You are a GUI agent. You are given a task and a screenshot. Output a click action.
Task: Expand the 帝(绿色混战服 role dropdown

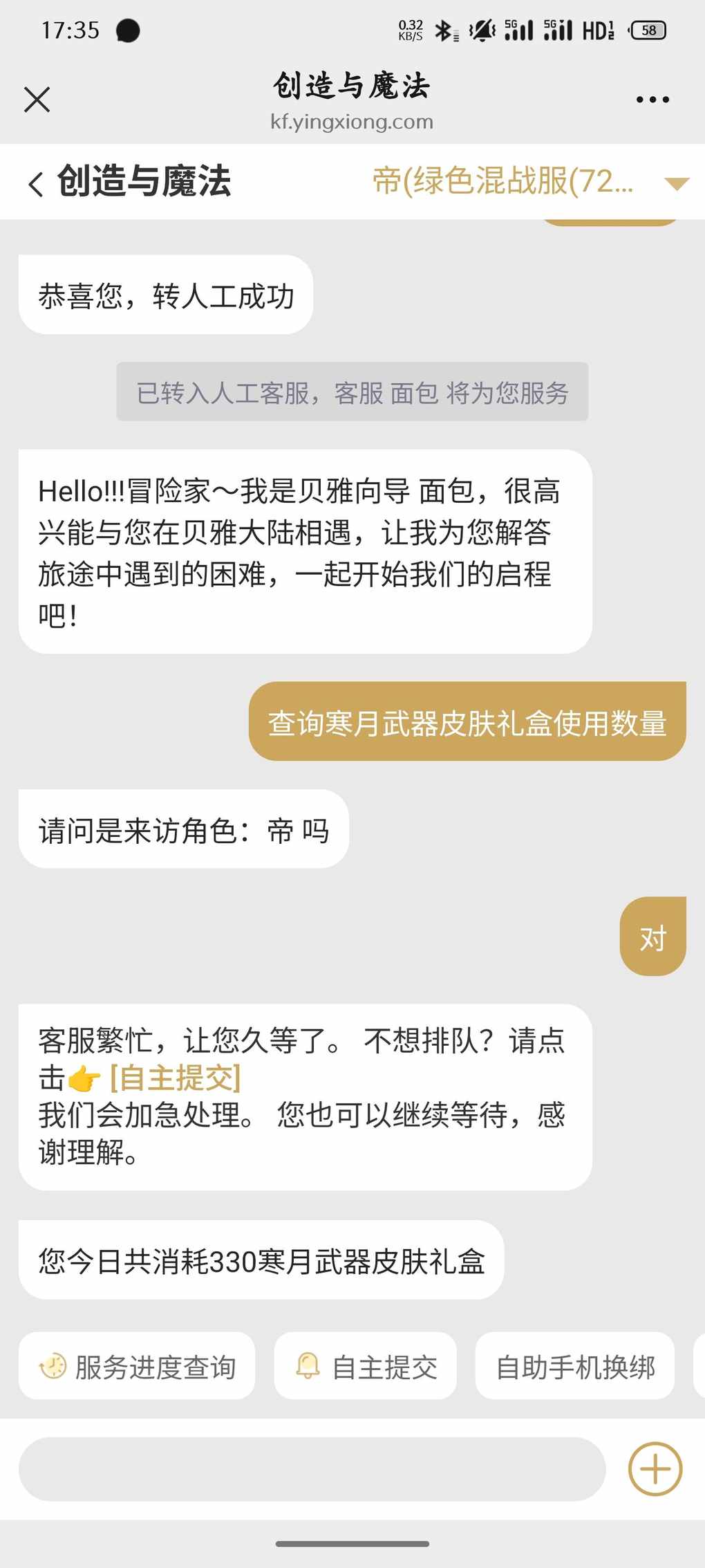pos(676,183)
